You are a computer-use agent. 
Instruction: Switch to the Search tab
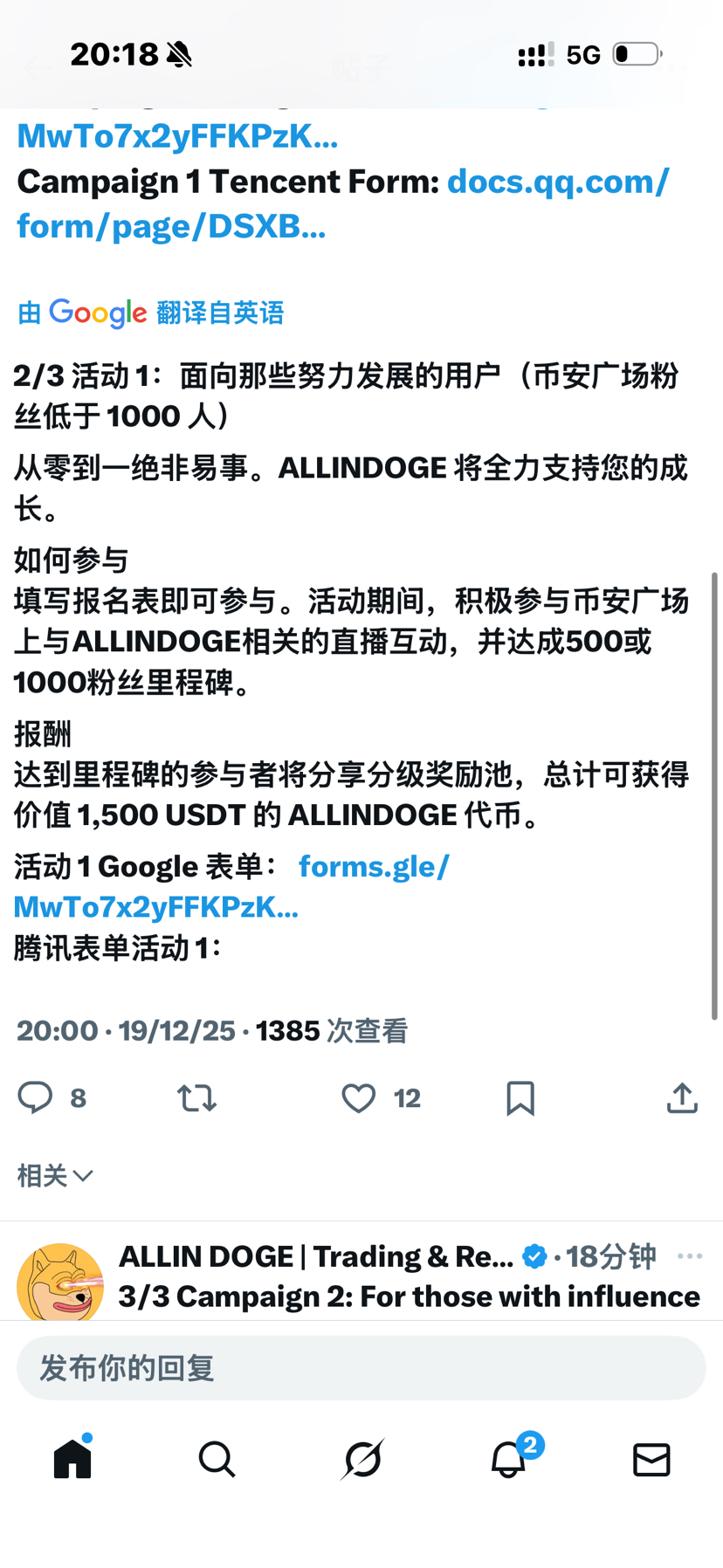[217, 1459]
